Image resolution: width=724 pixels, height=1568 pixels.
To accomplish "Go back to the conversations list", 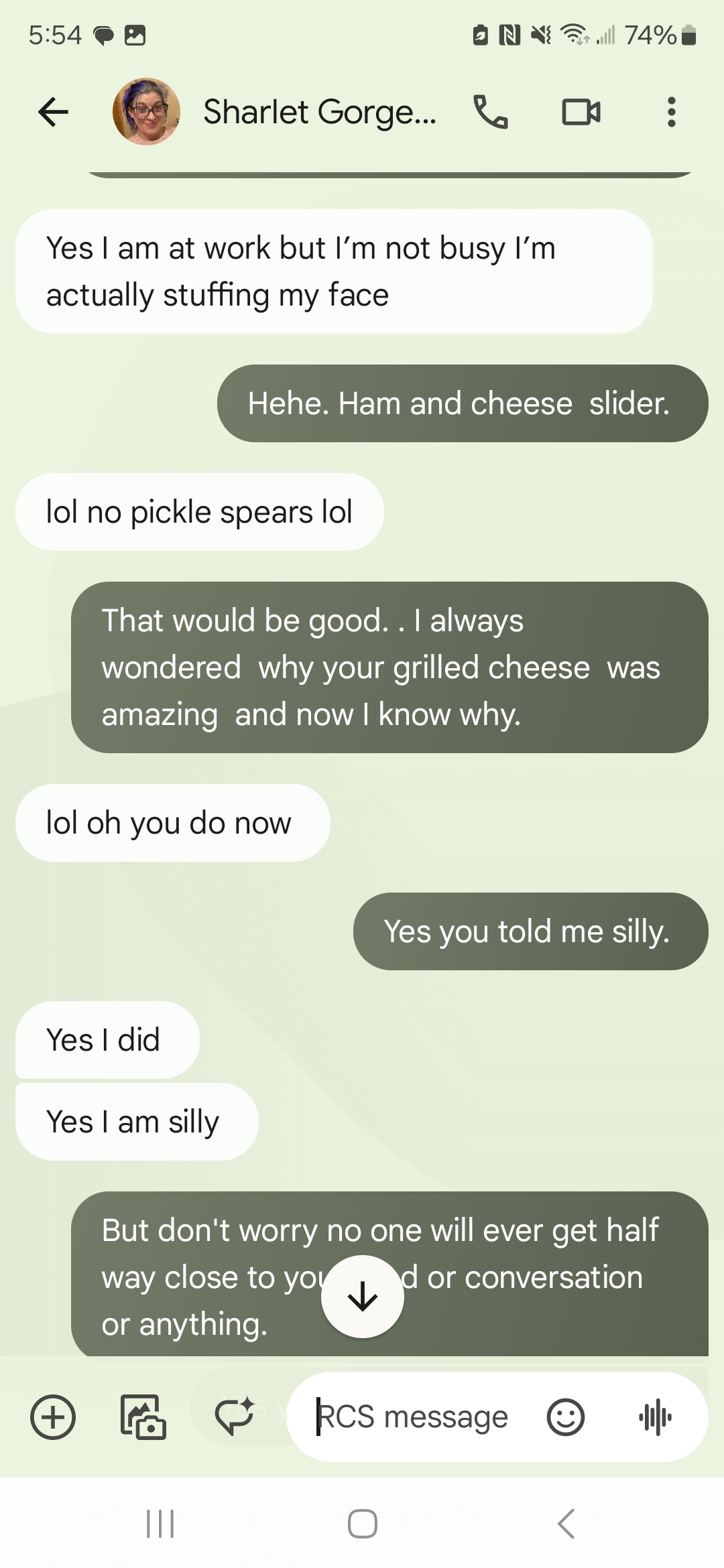I will click(x=54, y=111).
